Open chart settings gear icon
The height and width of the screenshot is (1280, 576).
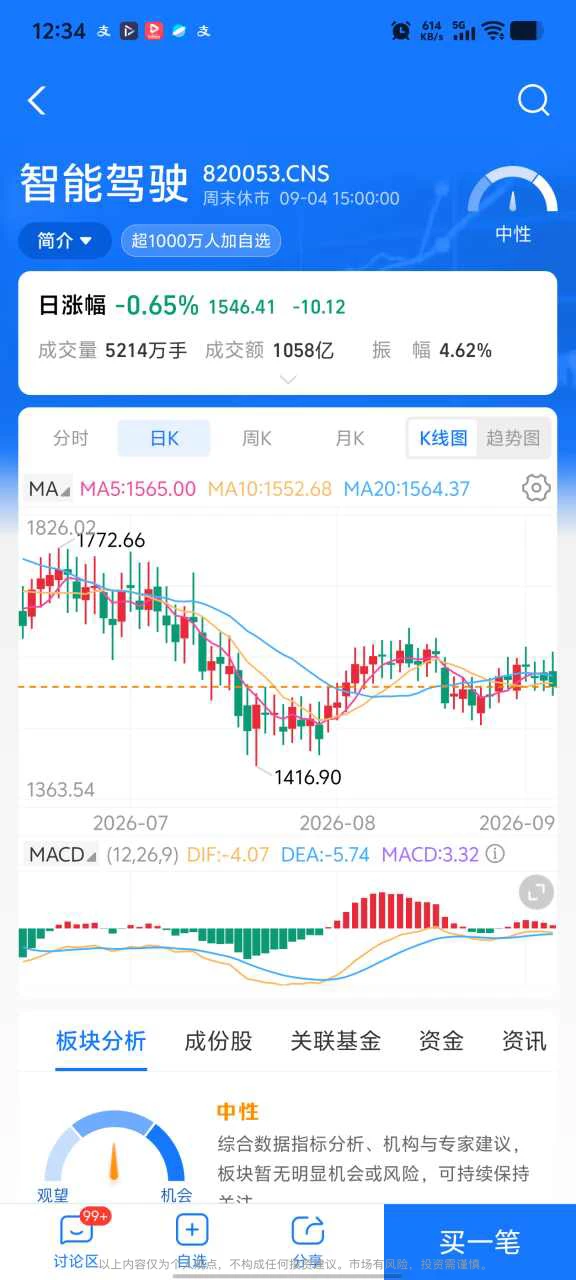537,488
